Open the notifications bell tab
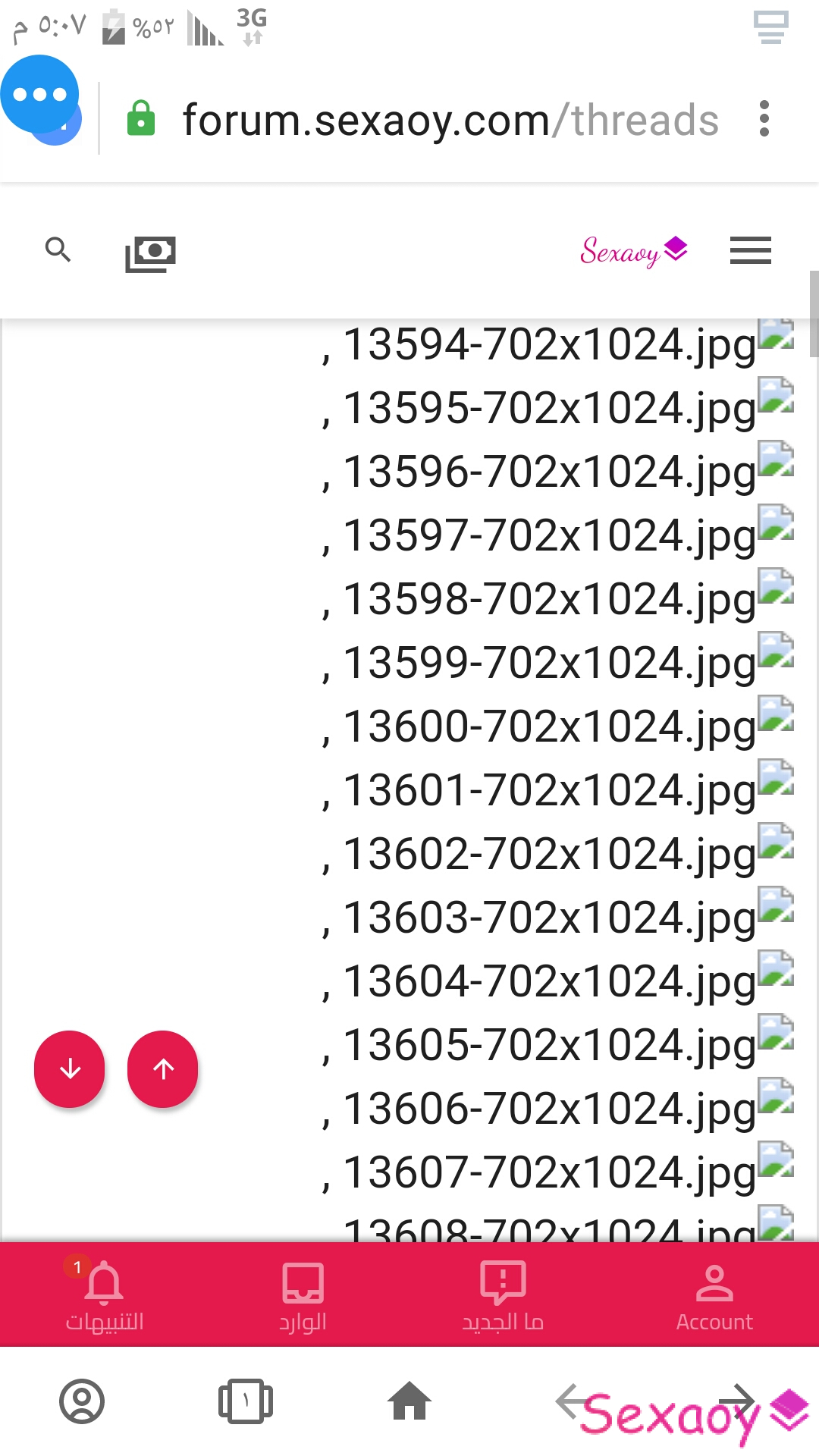819x1456 pixels. (104, 1294)
